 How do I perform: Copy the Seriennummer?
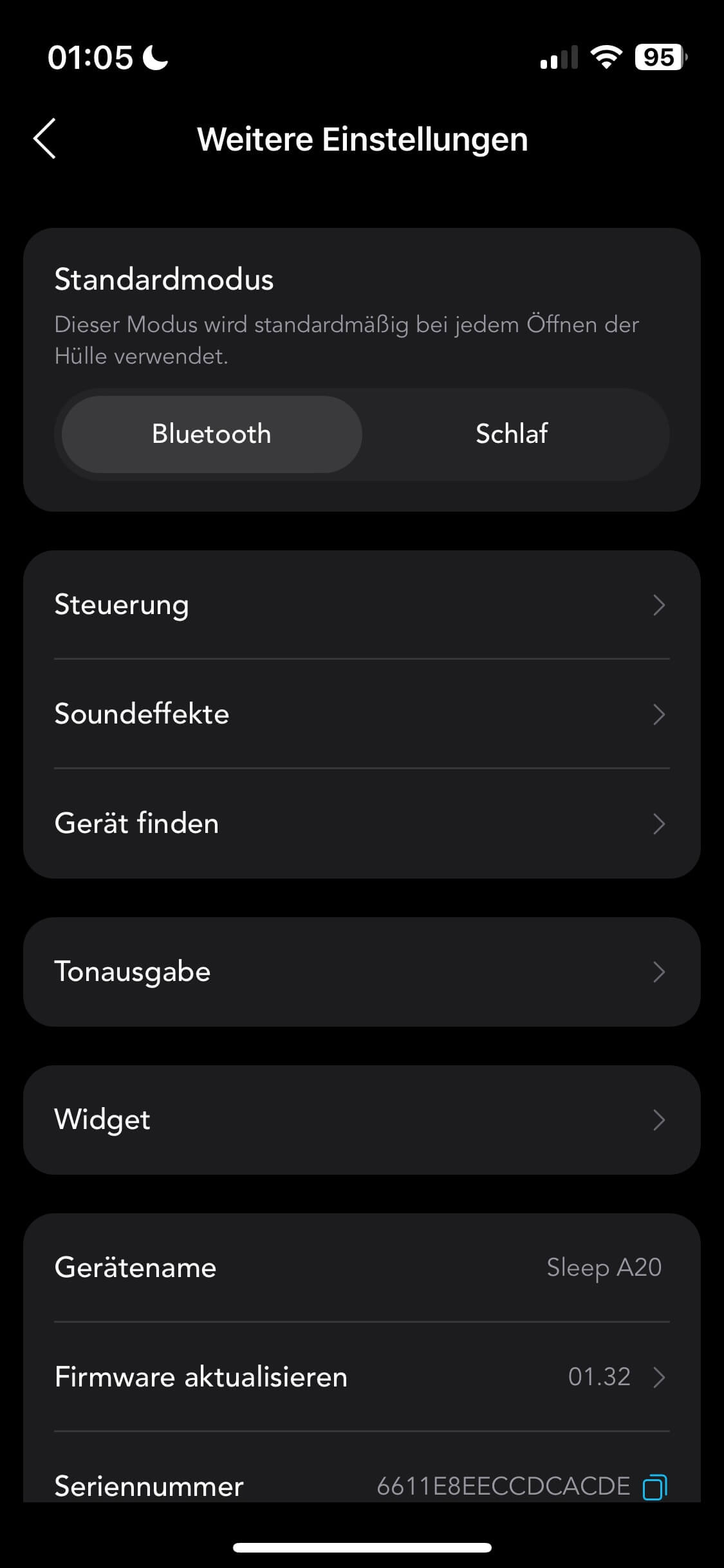click(654, 1487)
